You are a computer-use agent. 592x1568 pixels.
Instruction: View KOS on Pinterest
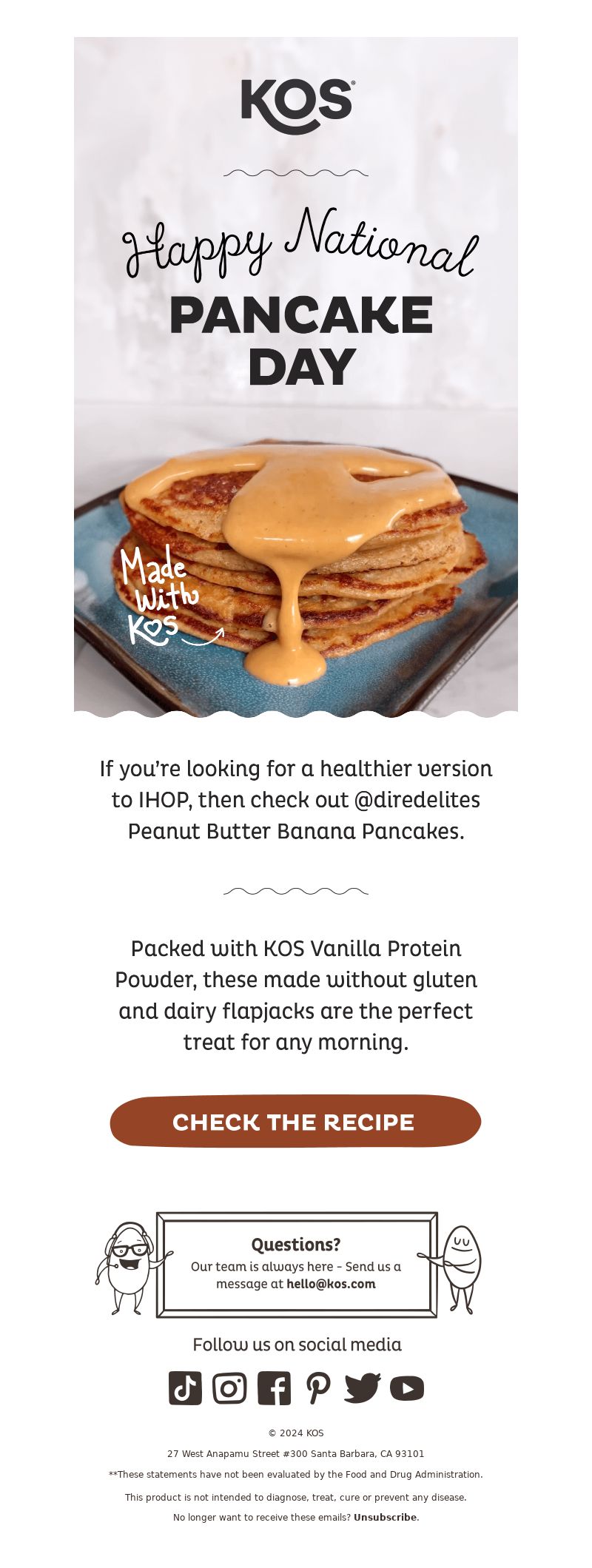pos(318,1388)
